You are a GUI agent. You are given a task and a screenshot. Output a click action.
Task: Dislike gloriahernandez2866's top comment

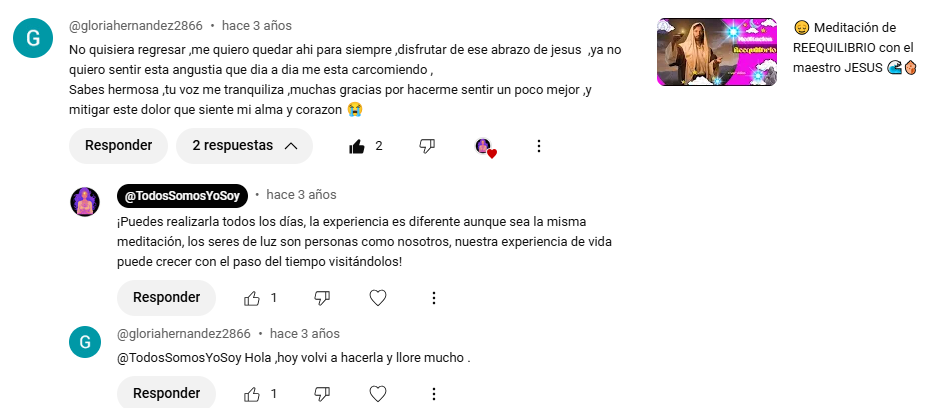427,146
